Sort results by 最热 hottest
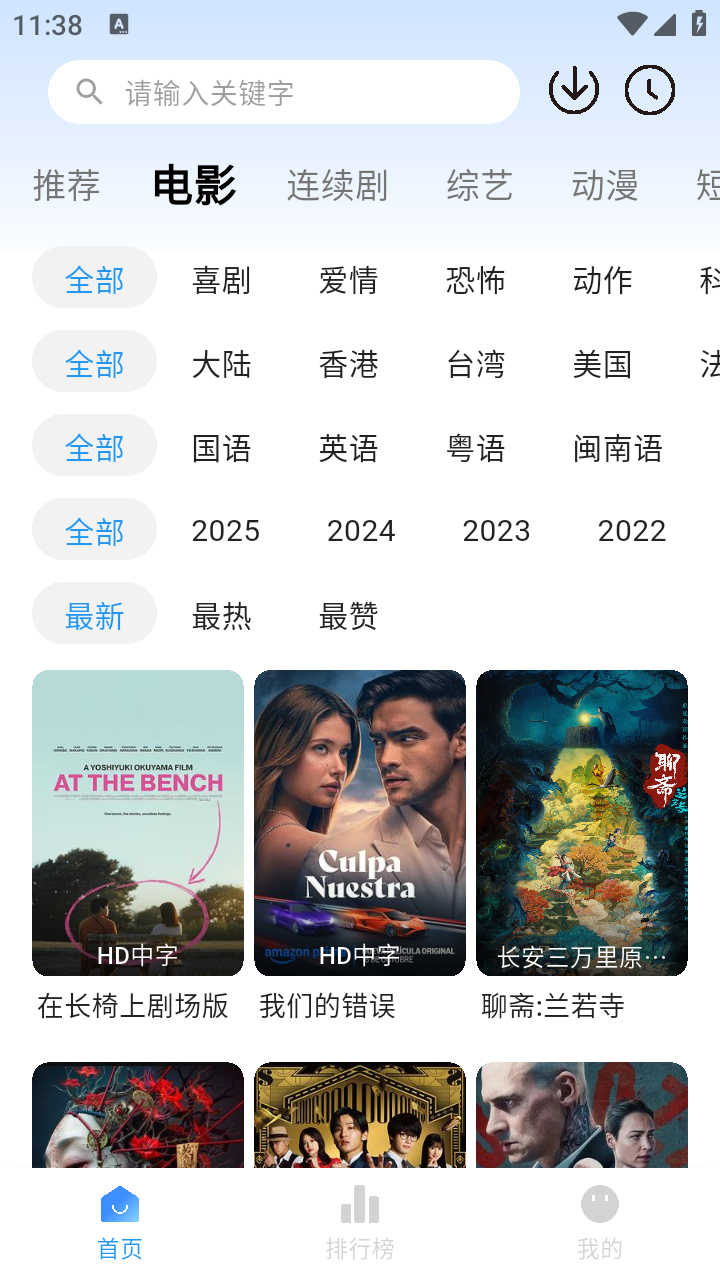Image resolution: width=720 pixels, height=1280 pixels. [x=221, y=617]
